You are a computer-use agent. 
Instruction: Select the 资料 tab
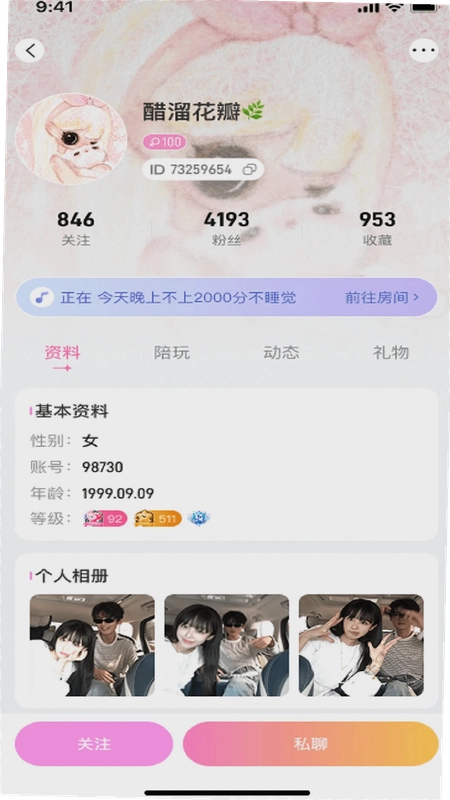[62, 353]
